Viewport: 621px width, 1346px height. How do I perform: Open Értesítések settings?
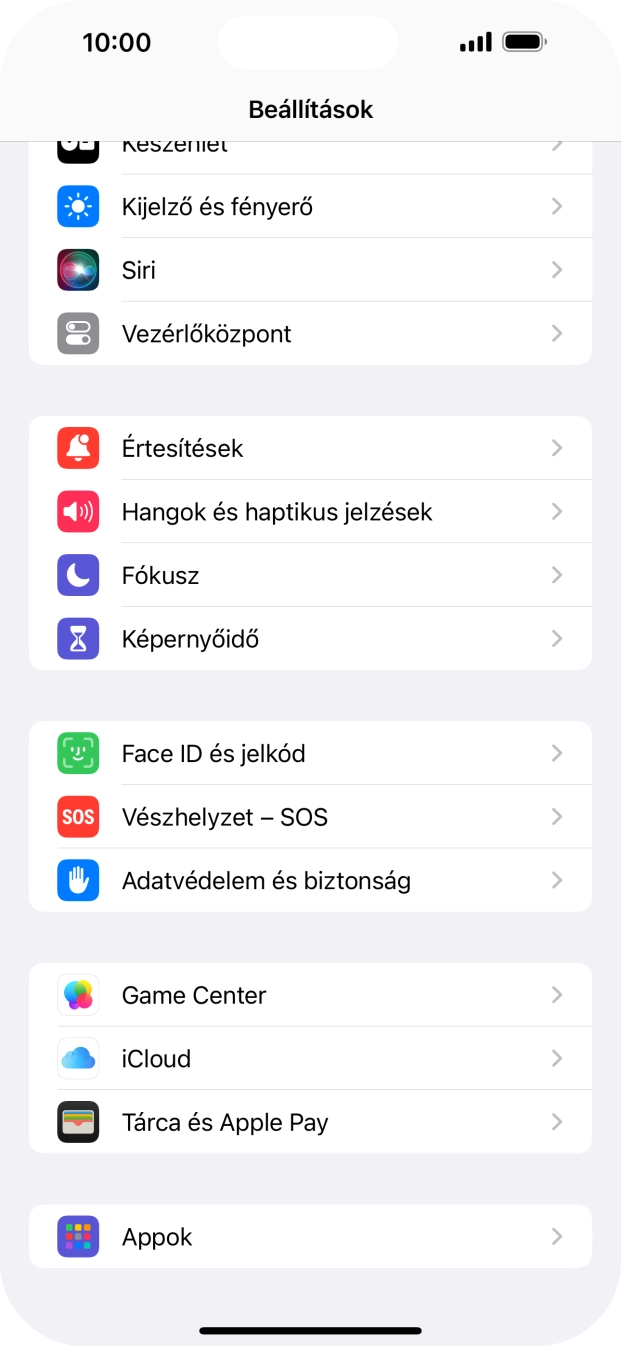click(x=310, y=448)
